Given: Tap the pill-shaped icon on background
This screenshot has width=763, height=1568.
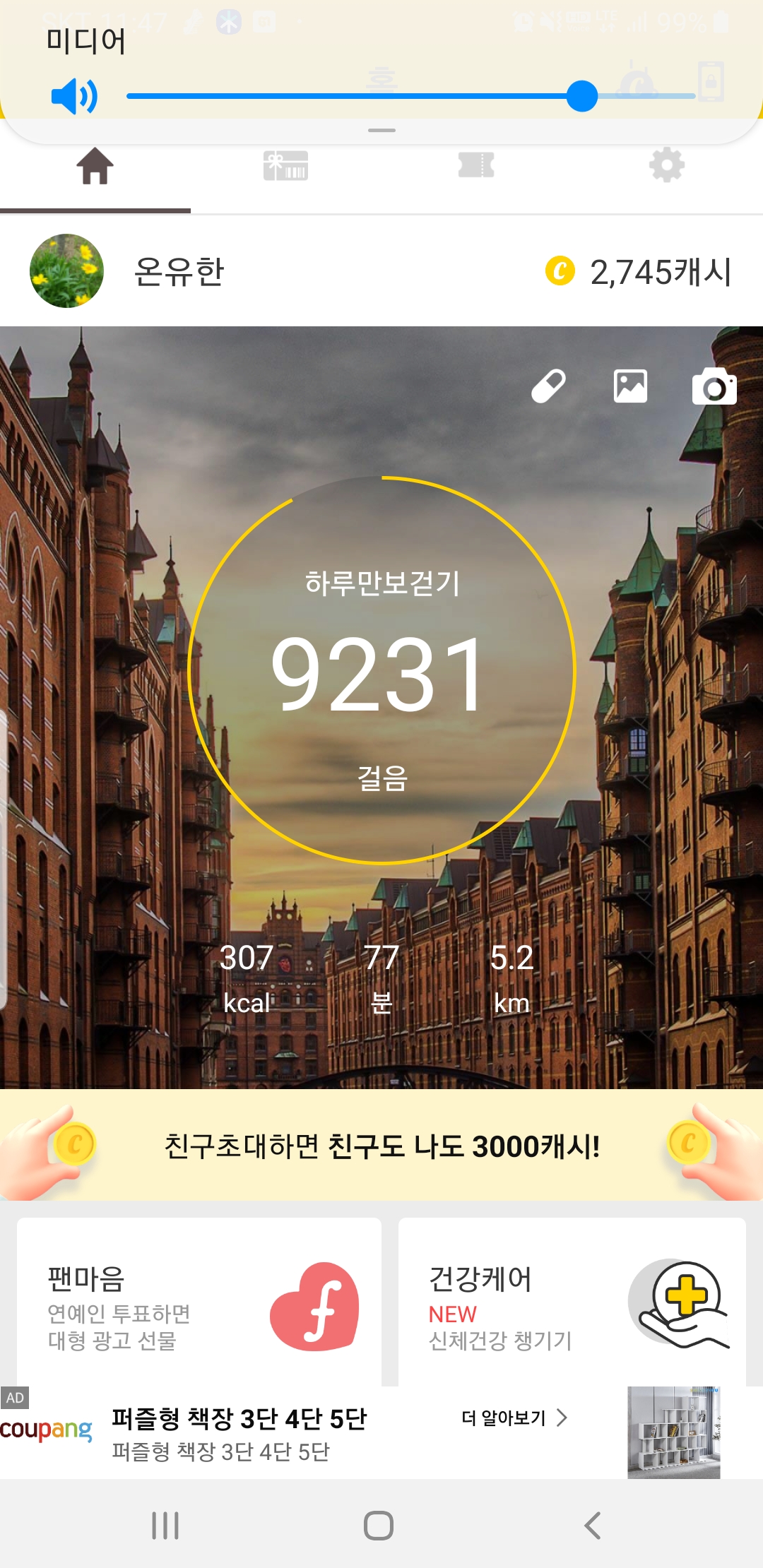Looking at the screenshot, I should (548, 386).
